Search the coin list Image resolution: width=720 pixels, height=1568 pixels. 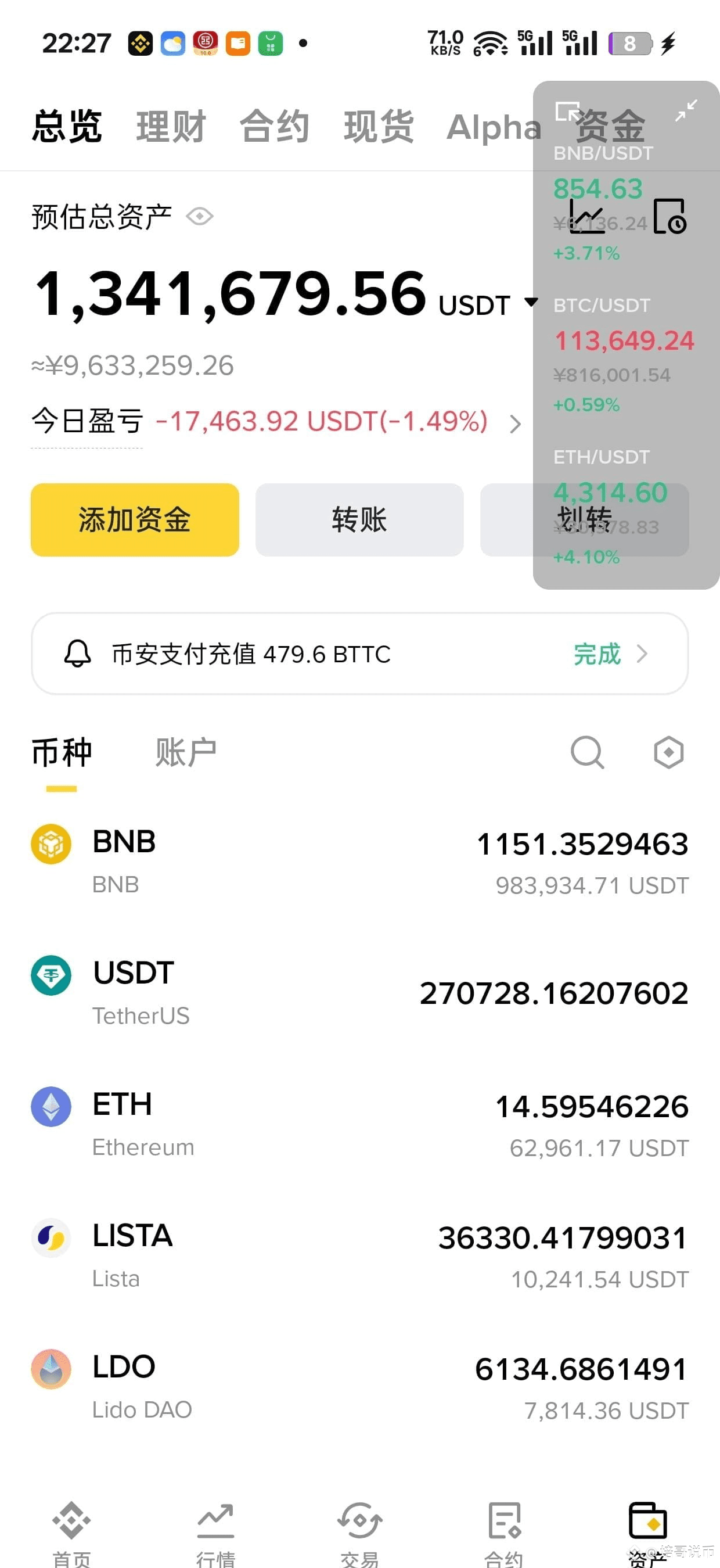tap(586, 752)
